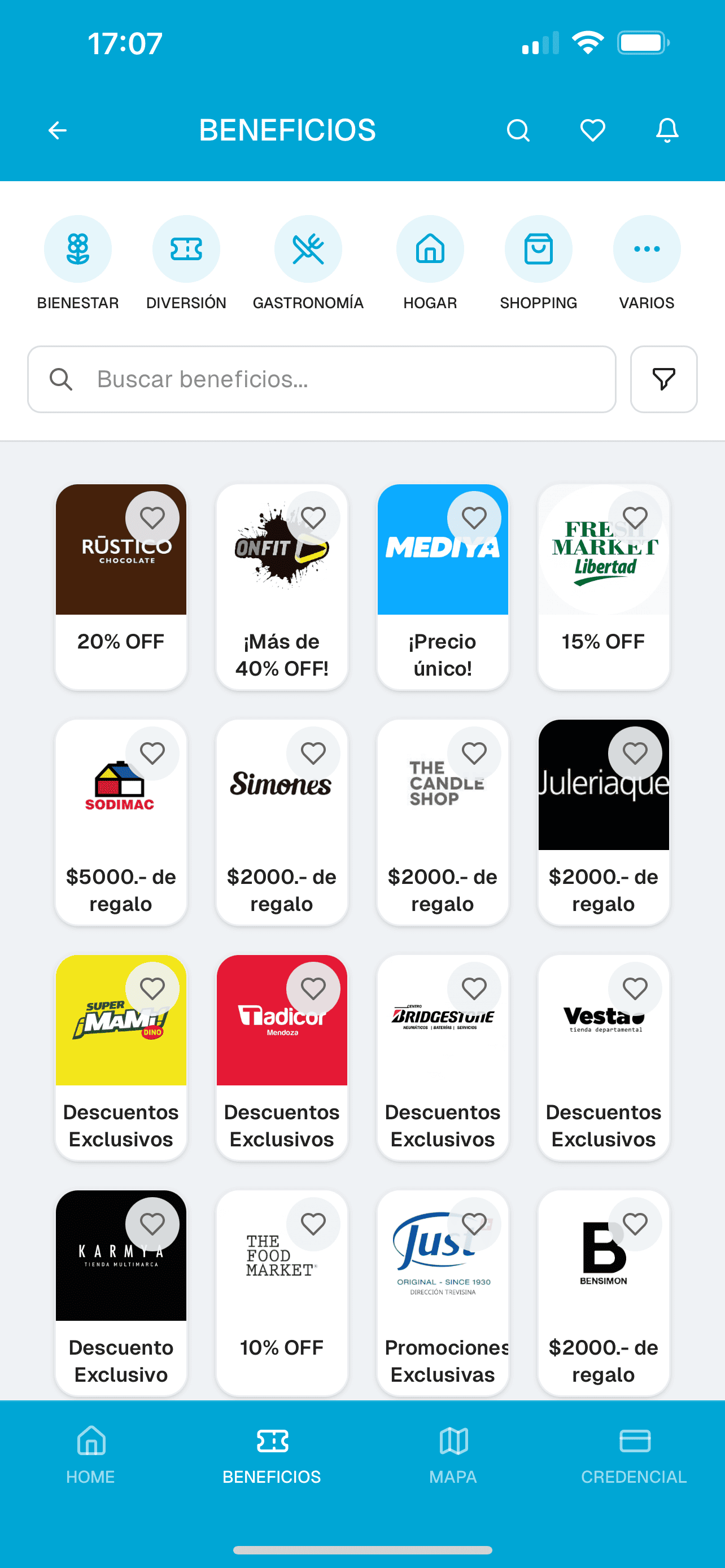725x1568 pixels.
Task: Toggle favorite on the Bridgestone benefit
Action: point(474,988)
